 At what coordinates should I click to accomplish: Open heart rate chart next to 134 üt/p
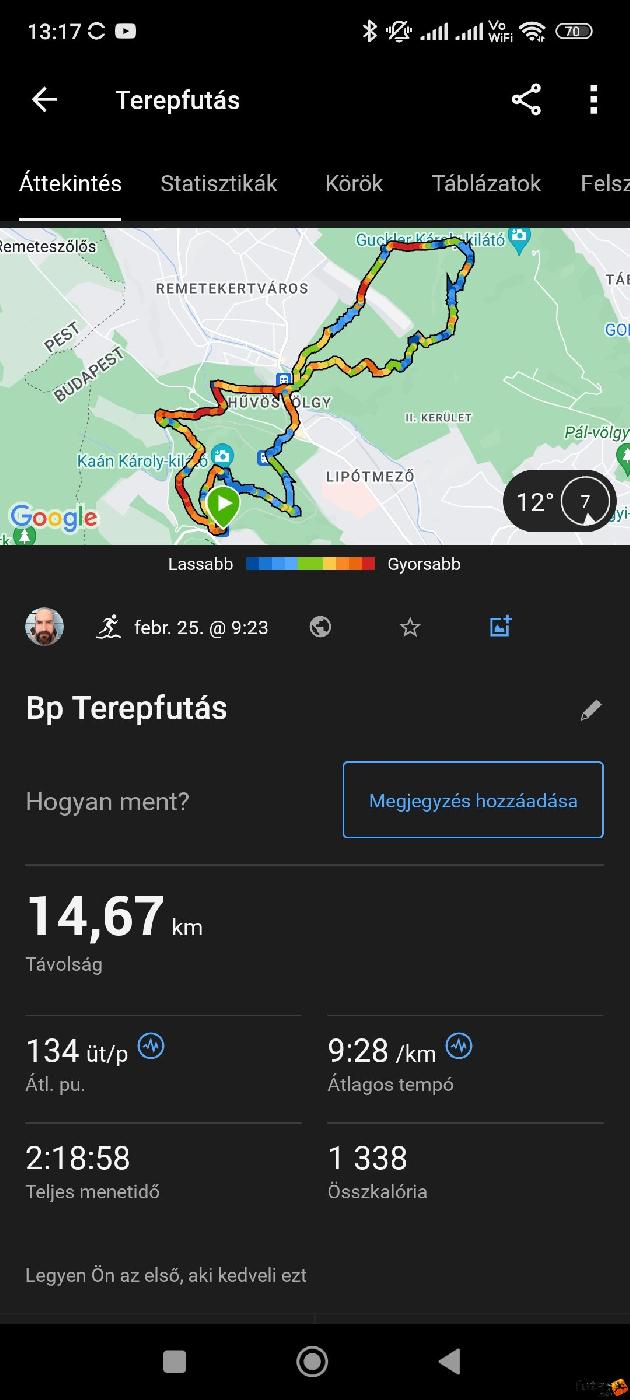(151, 1047)
